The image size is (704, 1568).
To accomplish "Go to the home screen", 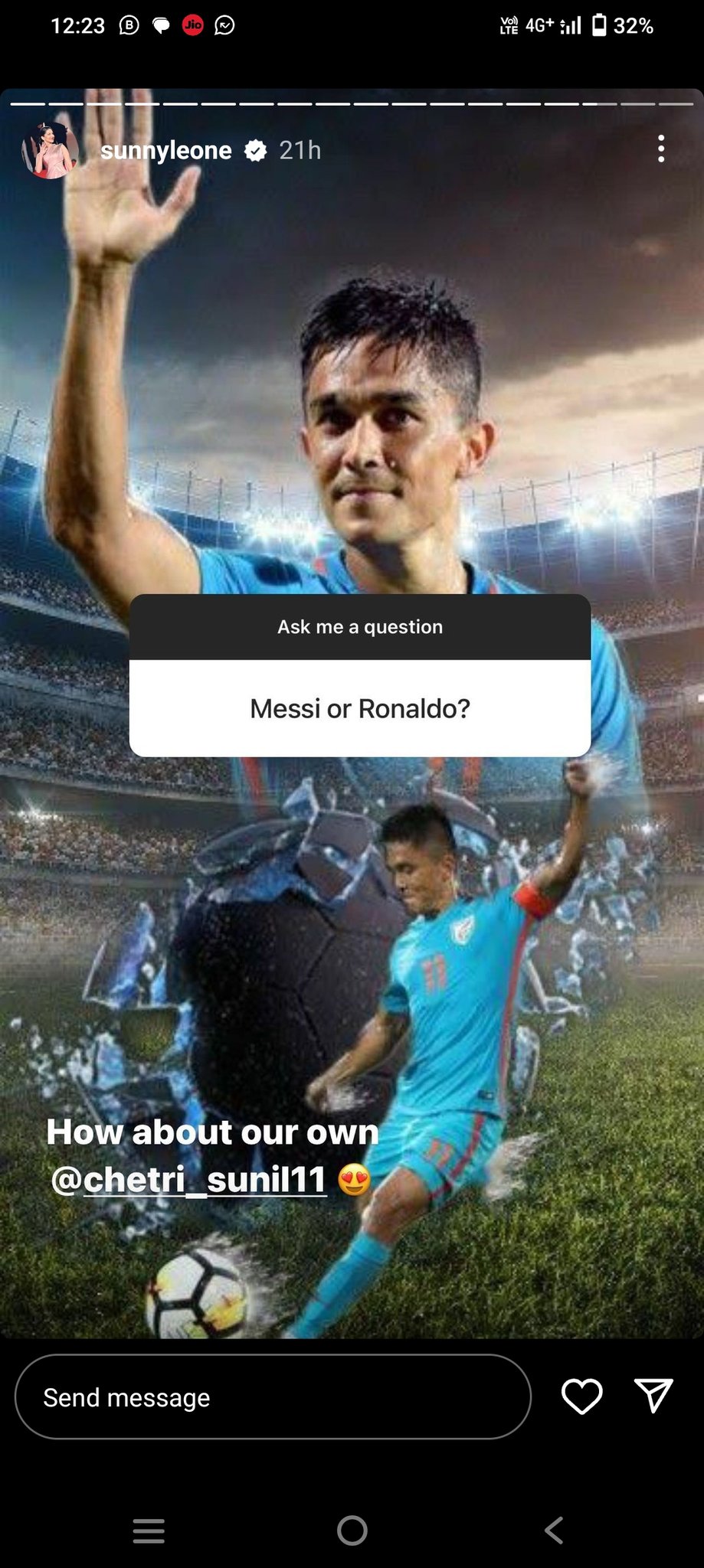I will pyautogui.click(x=352, y=1530).
